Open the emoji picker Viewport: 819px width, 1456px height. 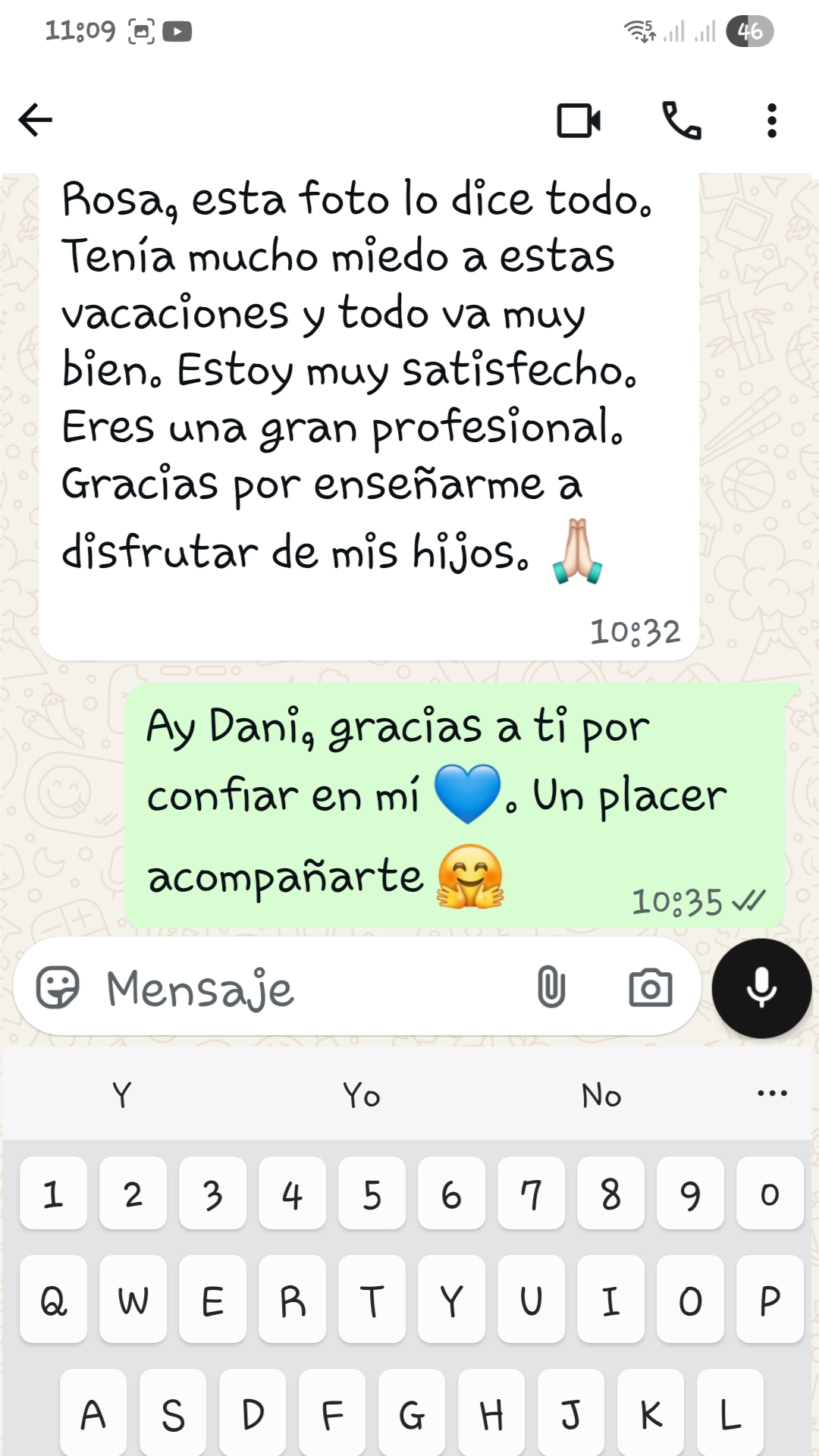[x=58, y=987]
